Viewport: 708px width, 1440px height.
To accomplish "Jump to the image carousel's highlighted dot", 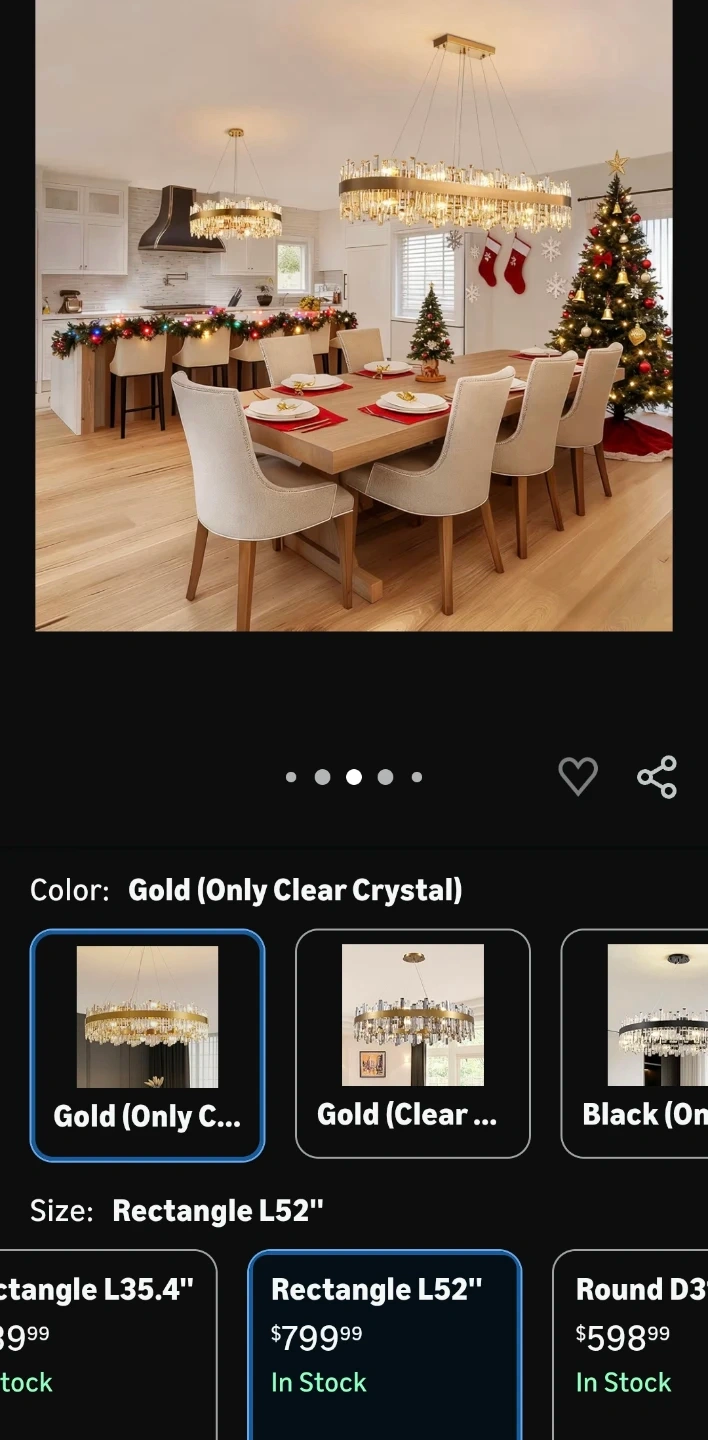I will coord(353,777).
